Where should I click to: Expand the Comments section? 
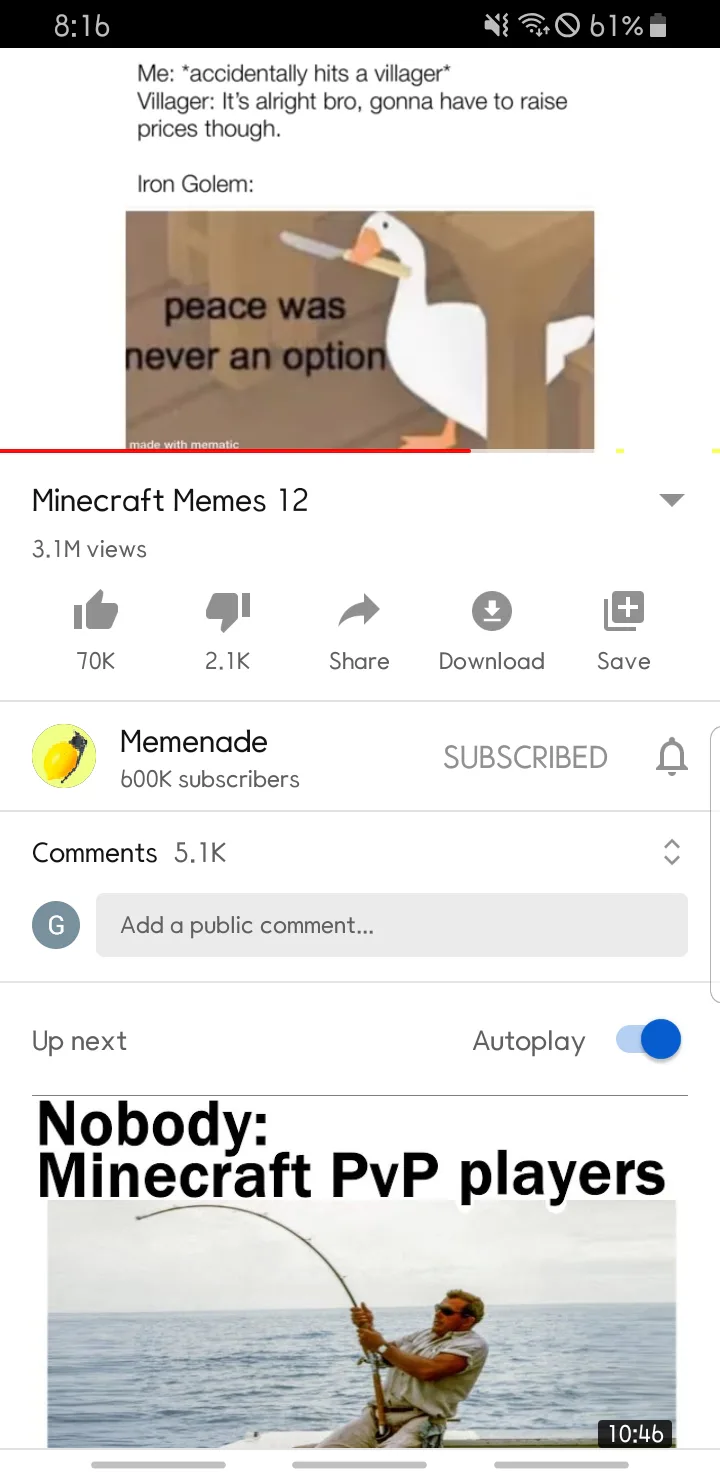(x=671, y=852)
